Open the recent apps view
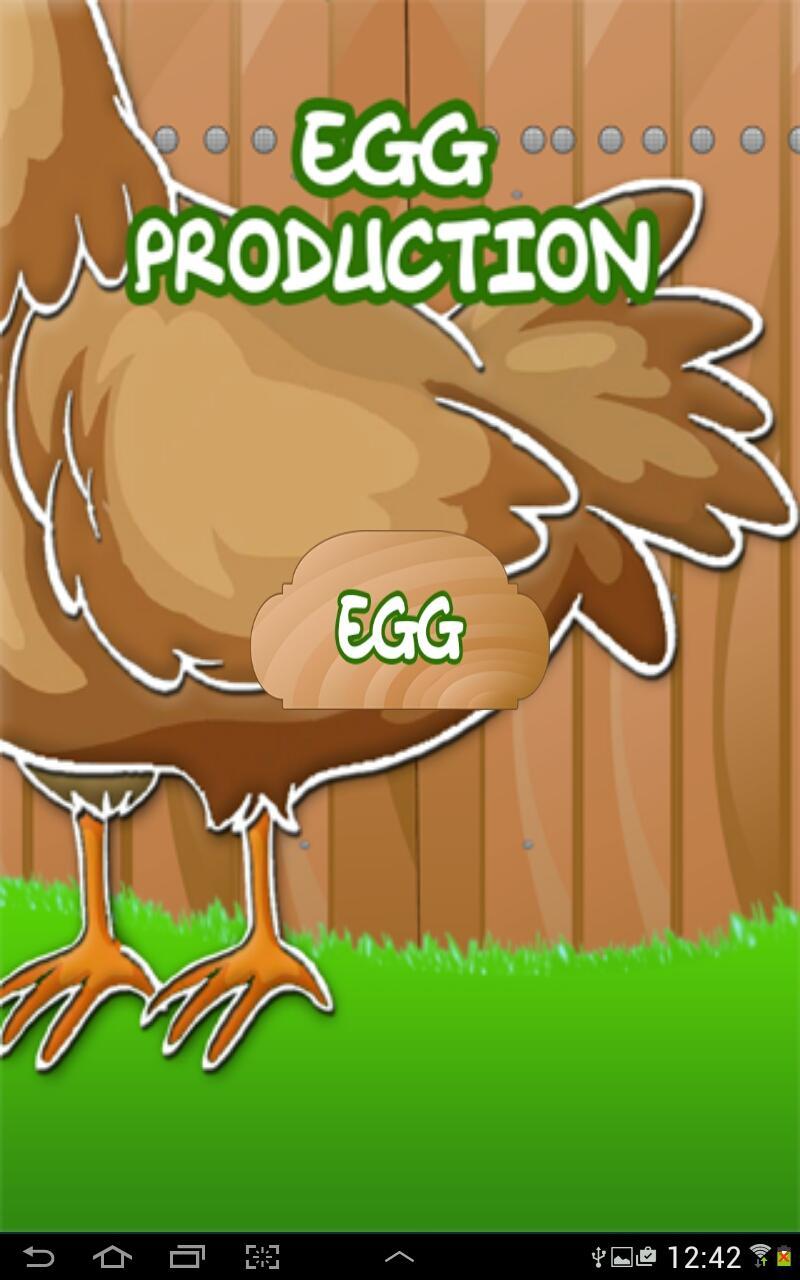This screenshot has height=1280, width=800. (x=187, y=1257)
